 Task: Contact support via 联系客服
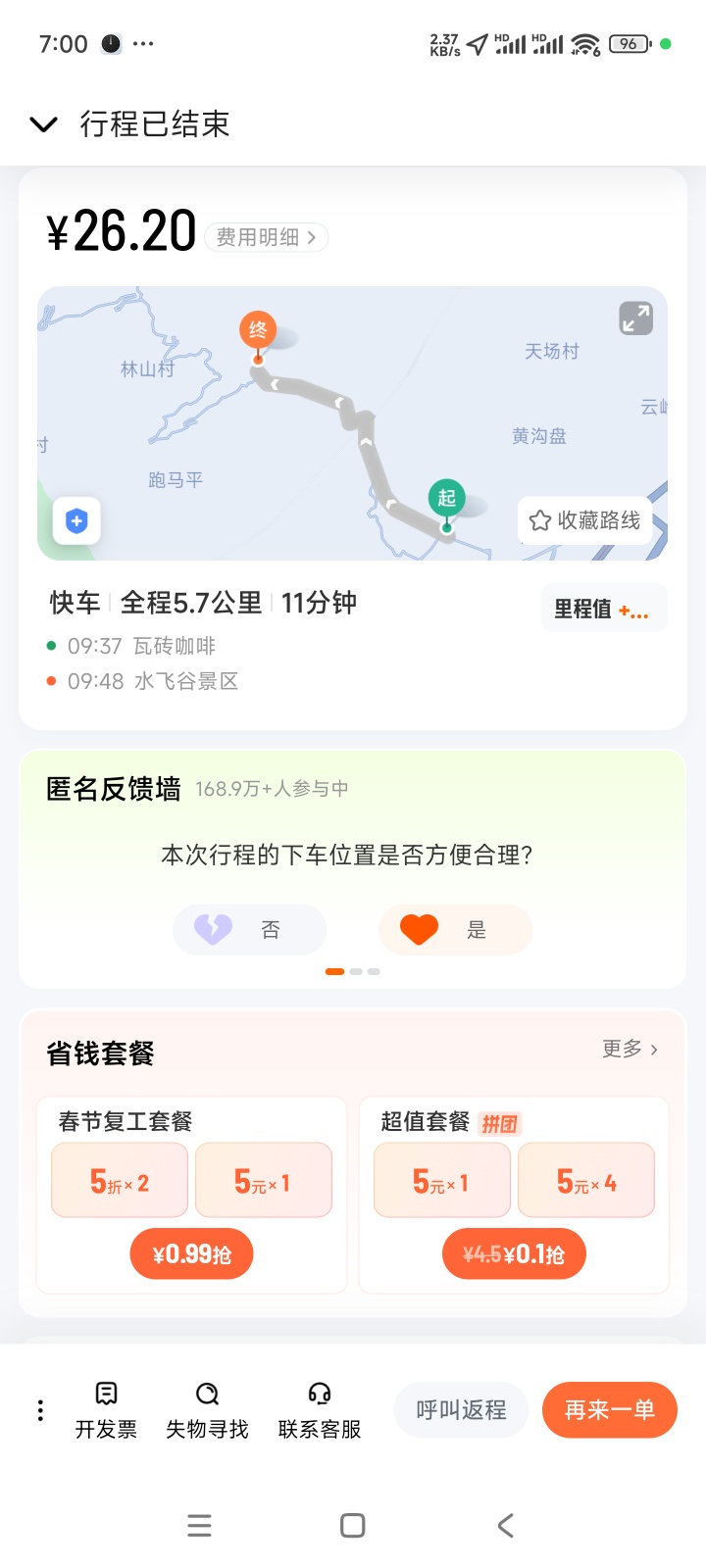(x=320, y=1410)
